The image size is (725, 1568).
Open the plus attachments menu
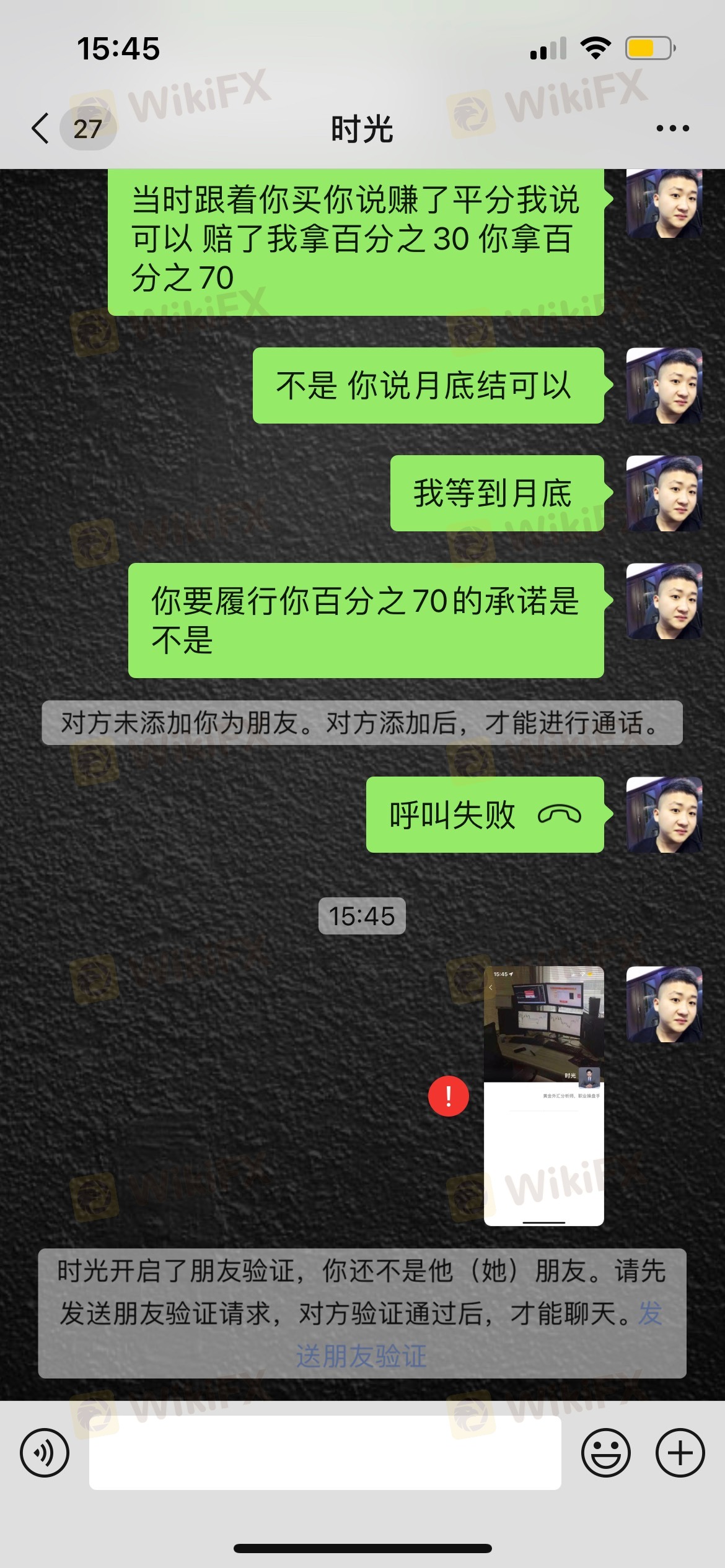coord(680,1452)
